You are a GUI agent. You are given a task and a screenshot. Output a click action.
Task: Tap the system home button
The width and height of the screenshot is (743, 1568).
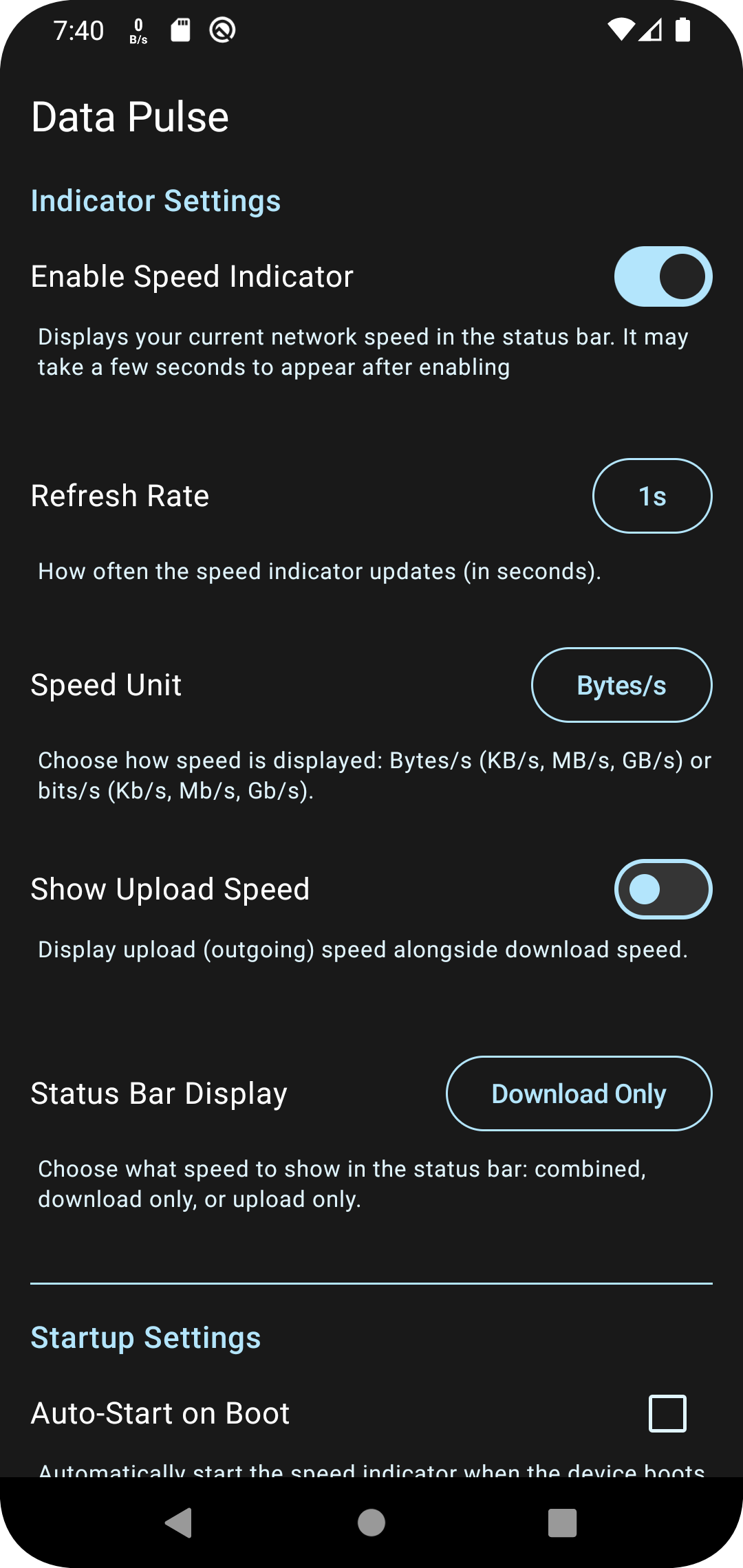point(371,1523)
